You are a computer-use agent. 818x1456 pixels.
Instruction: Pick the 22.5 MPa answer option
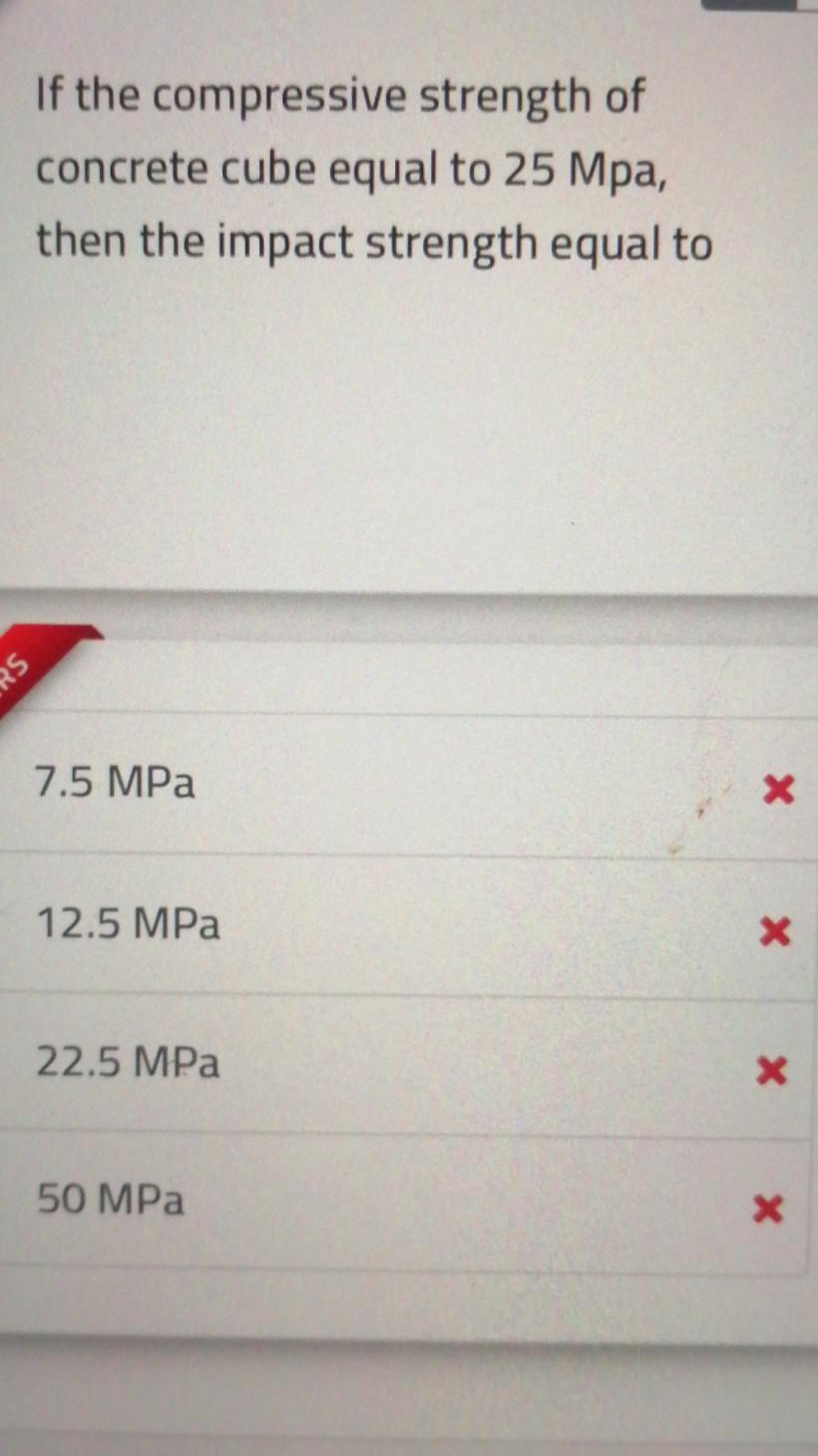click(128, 1063)
